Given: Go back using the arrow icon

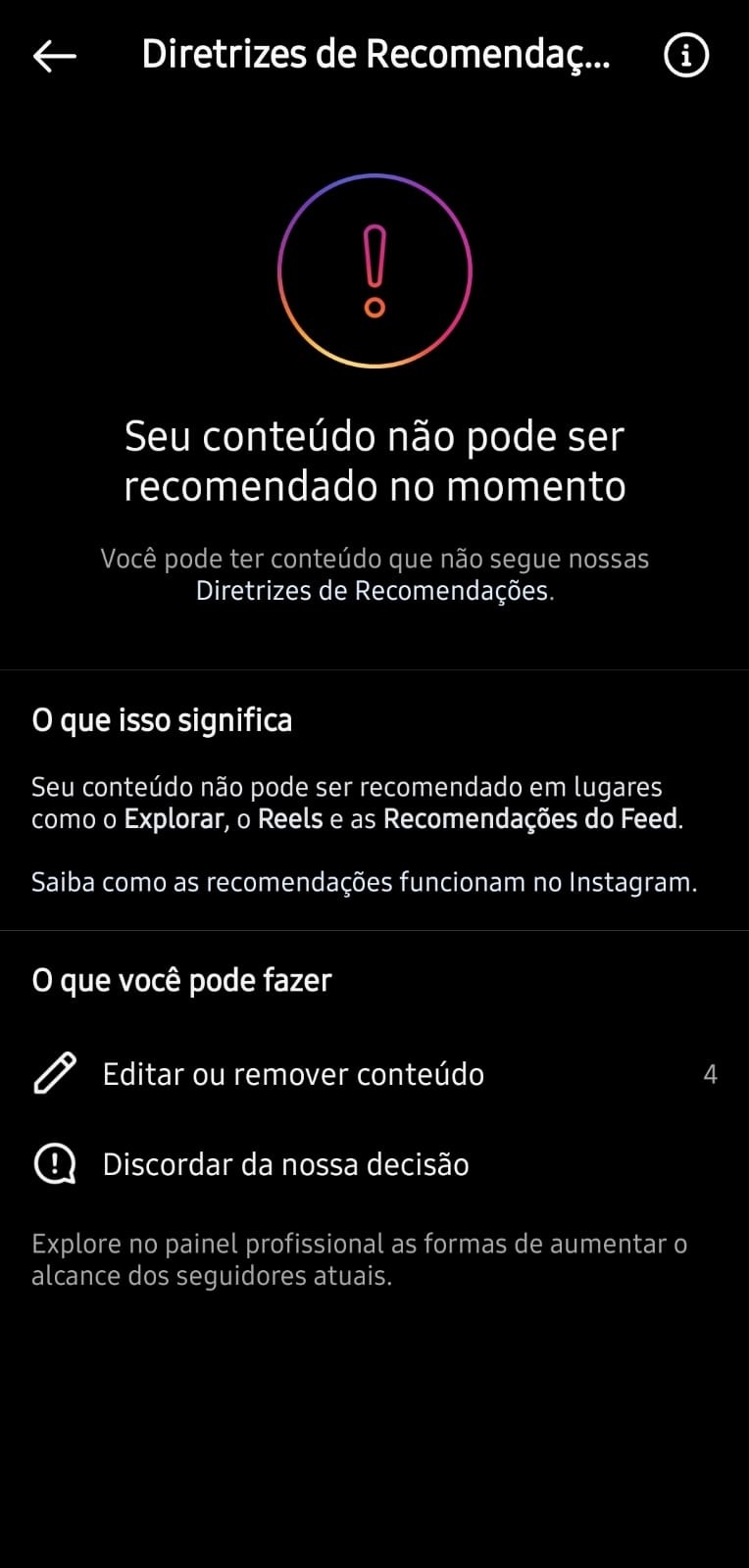Looking at the screenshot, I should [x=55, y=56].
